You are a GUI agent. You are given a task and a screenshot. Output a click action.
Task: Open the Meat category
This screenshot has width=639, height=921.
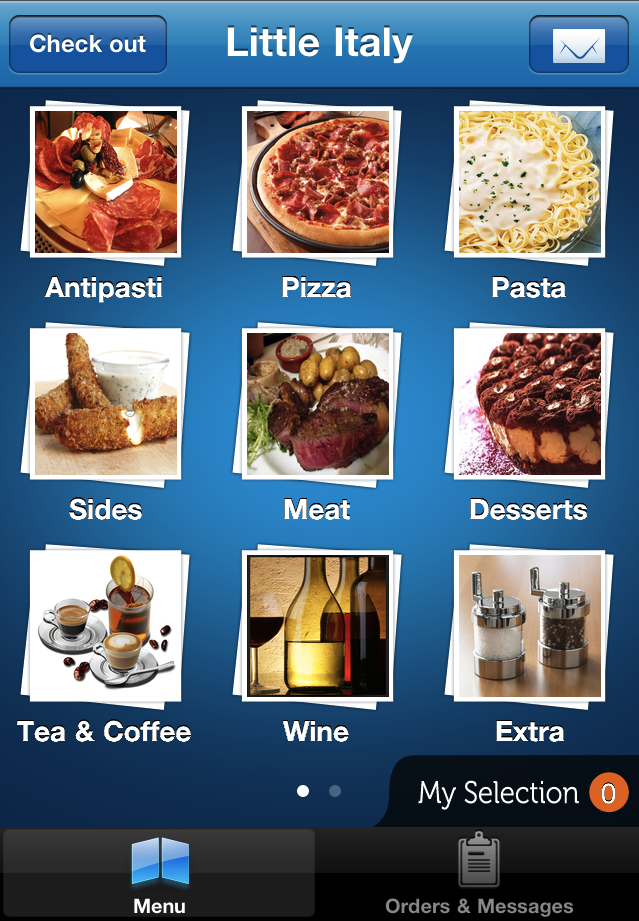coord(318,404)
